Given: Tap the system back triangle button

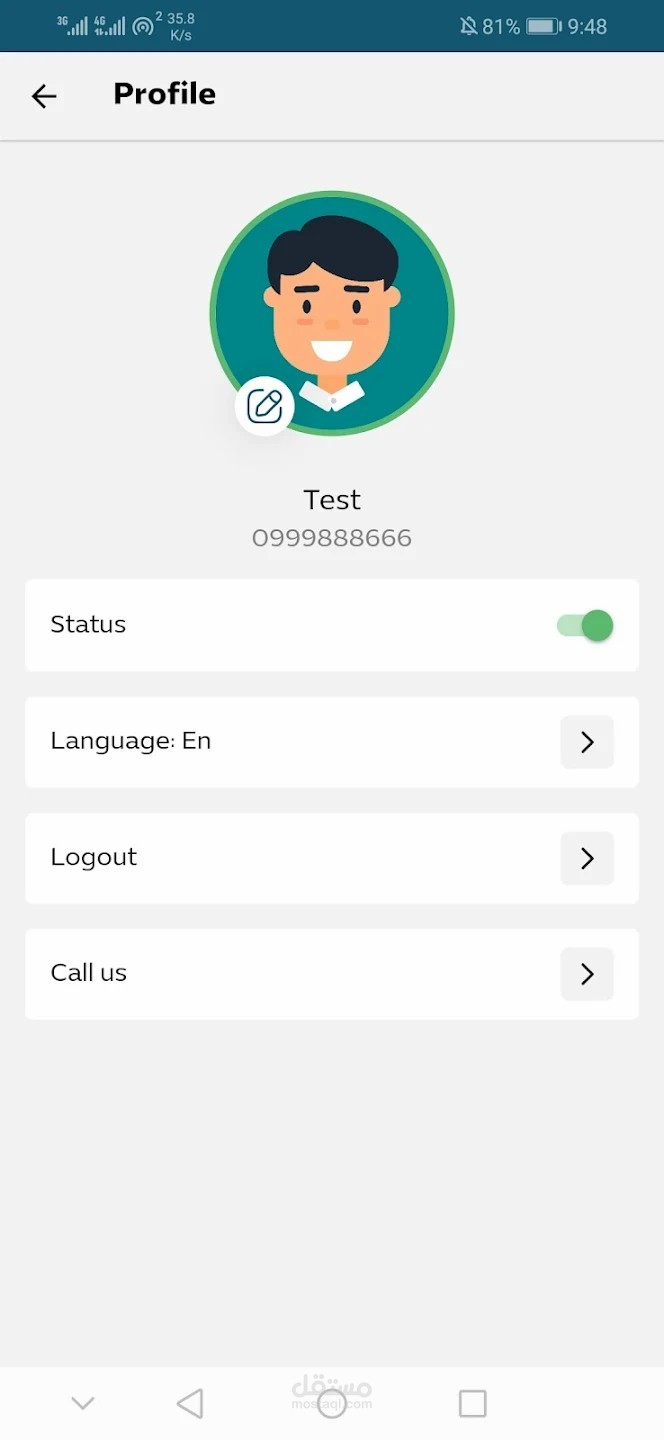Looking at the screenshot, I should 190,1403.
